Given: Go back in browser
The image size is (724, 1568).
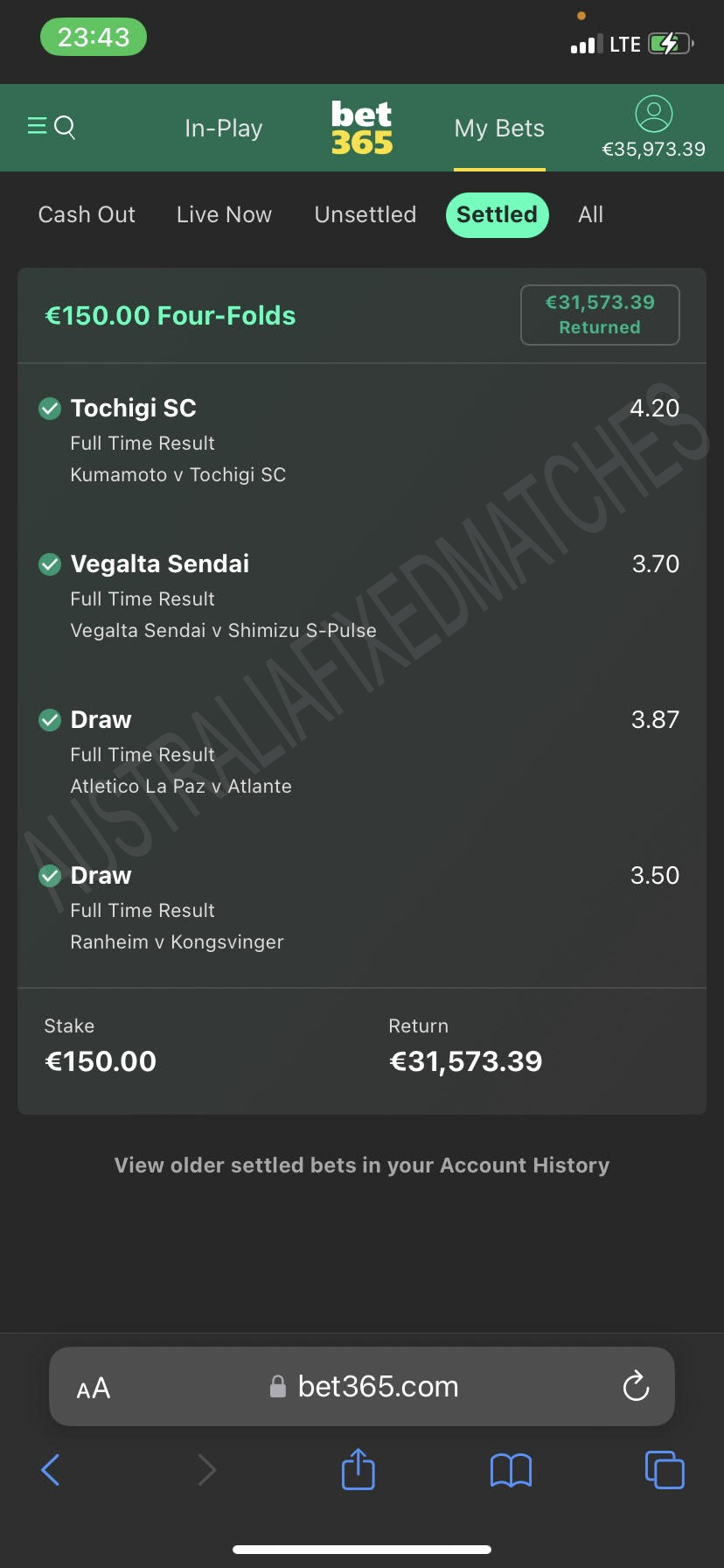Looking at the screenshot, I should [x=51, y=1470].
